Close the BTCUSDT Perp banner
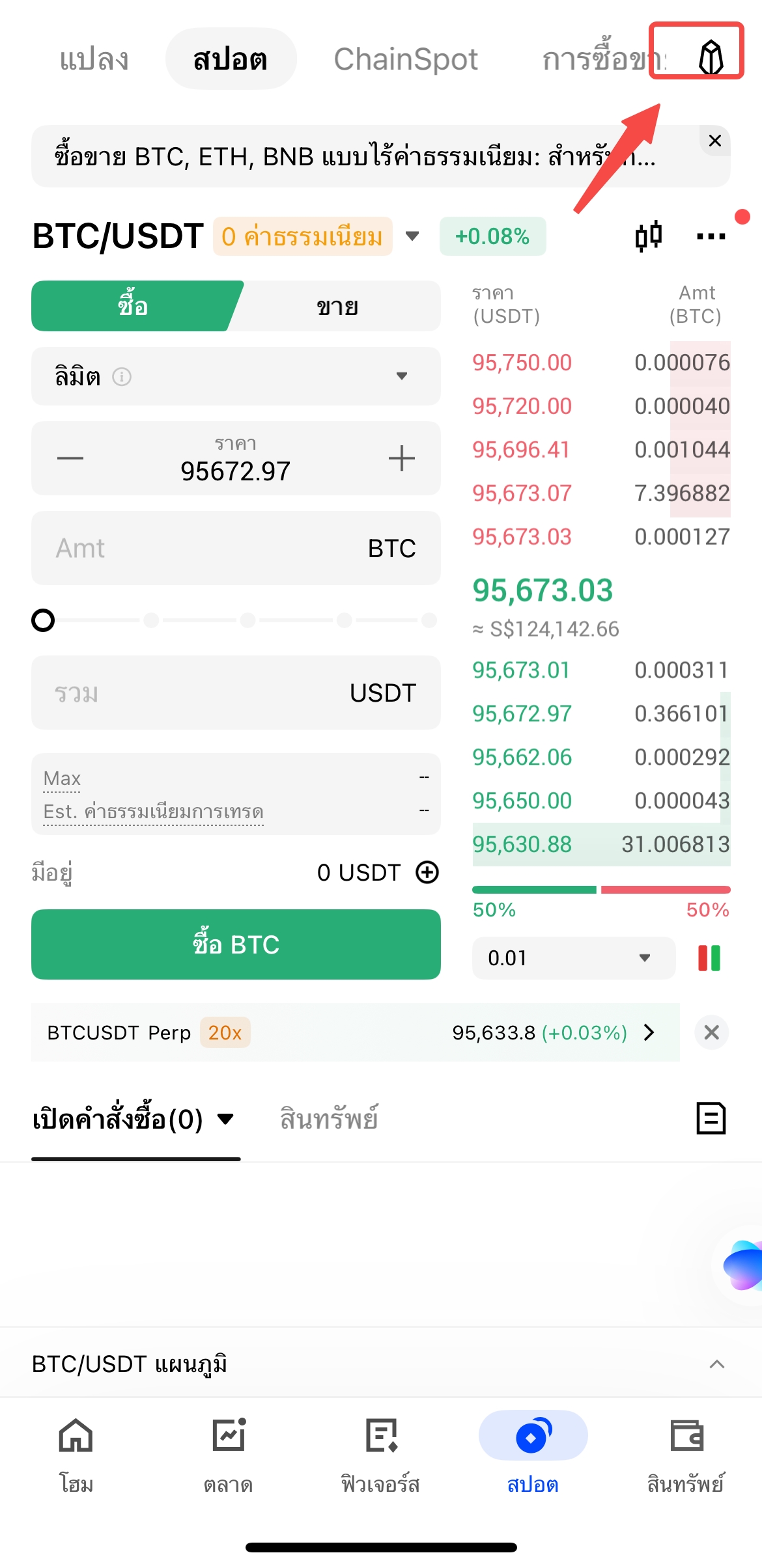The height and width of the screenshot is (1568, 762). (x=711, y=1032)
